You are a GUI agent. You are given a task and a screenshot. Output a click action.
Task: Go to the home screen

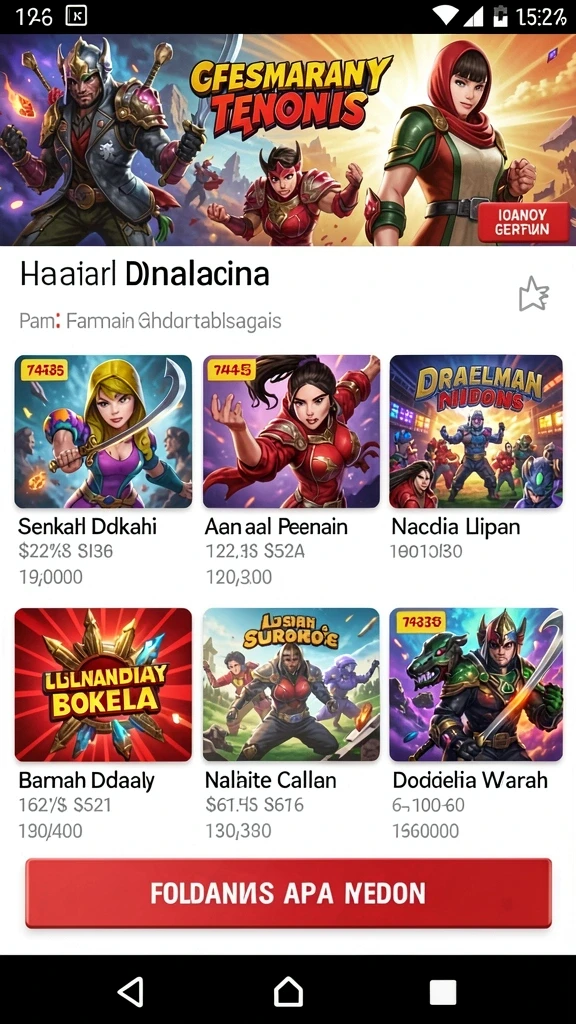tap(288, 992)
